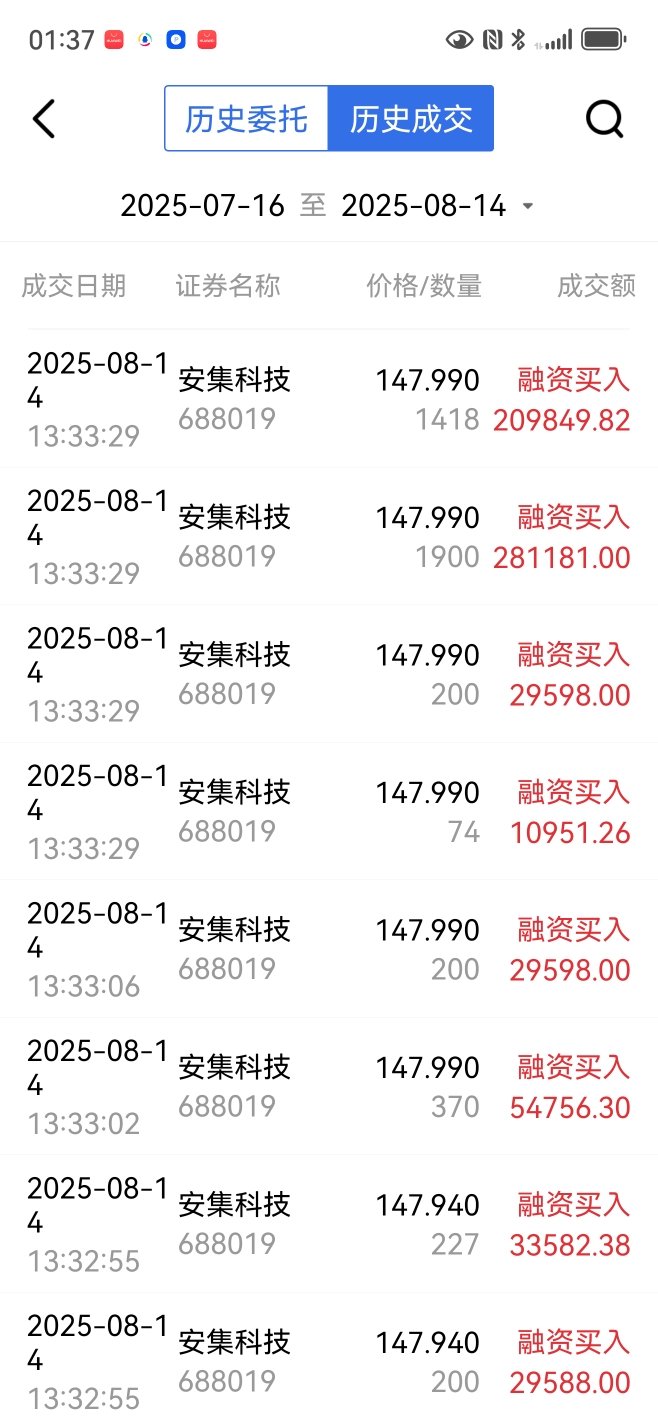Open the trade with amount 29588.00
This screenshot has height=1416, width=658.
tap(329, 1355)
